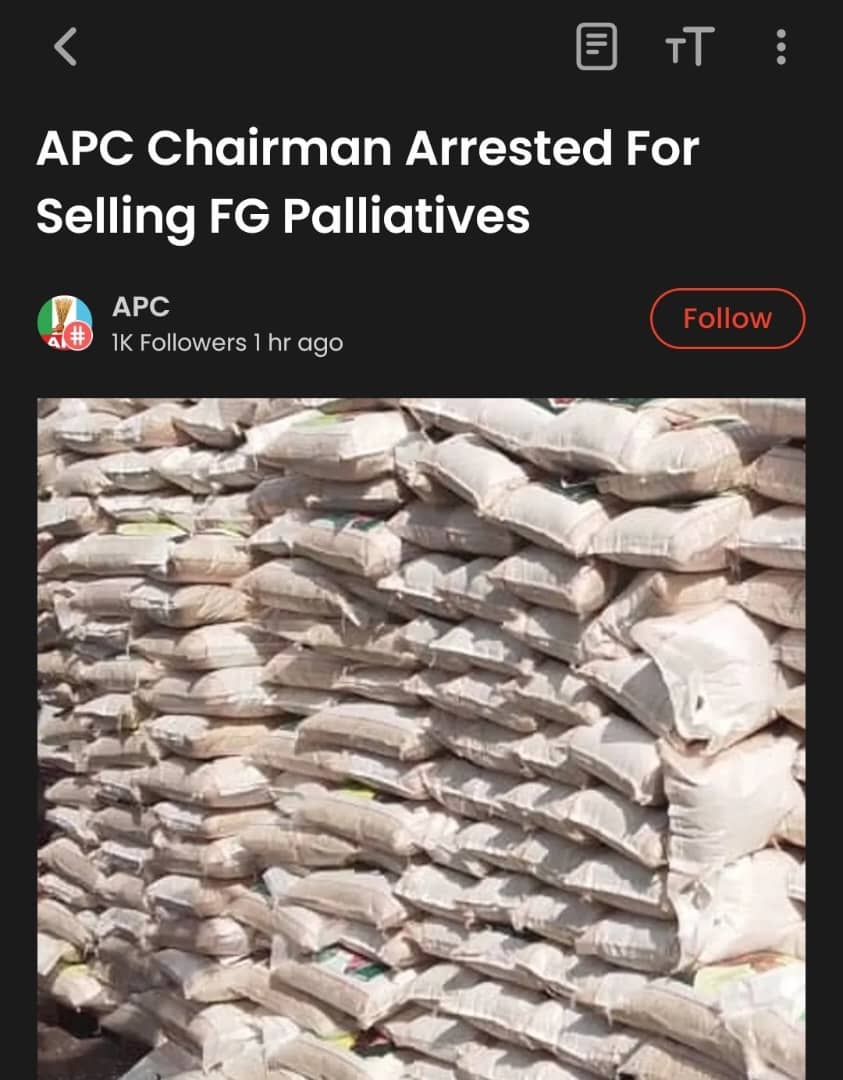The image size is (843, 1080).
Task: Adjust the article text size
Action: coord(689,47)
